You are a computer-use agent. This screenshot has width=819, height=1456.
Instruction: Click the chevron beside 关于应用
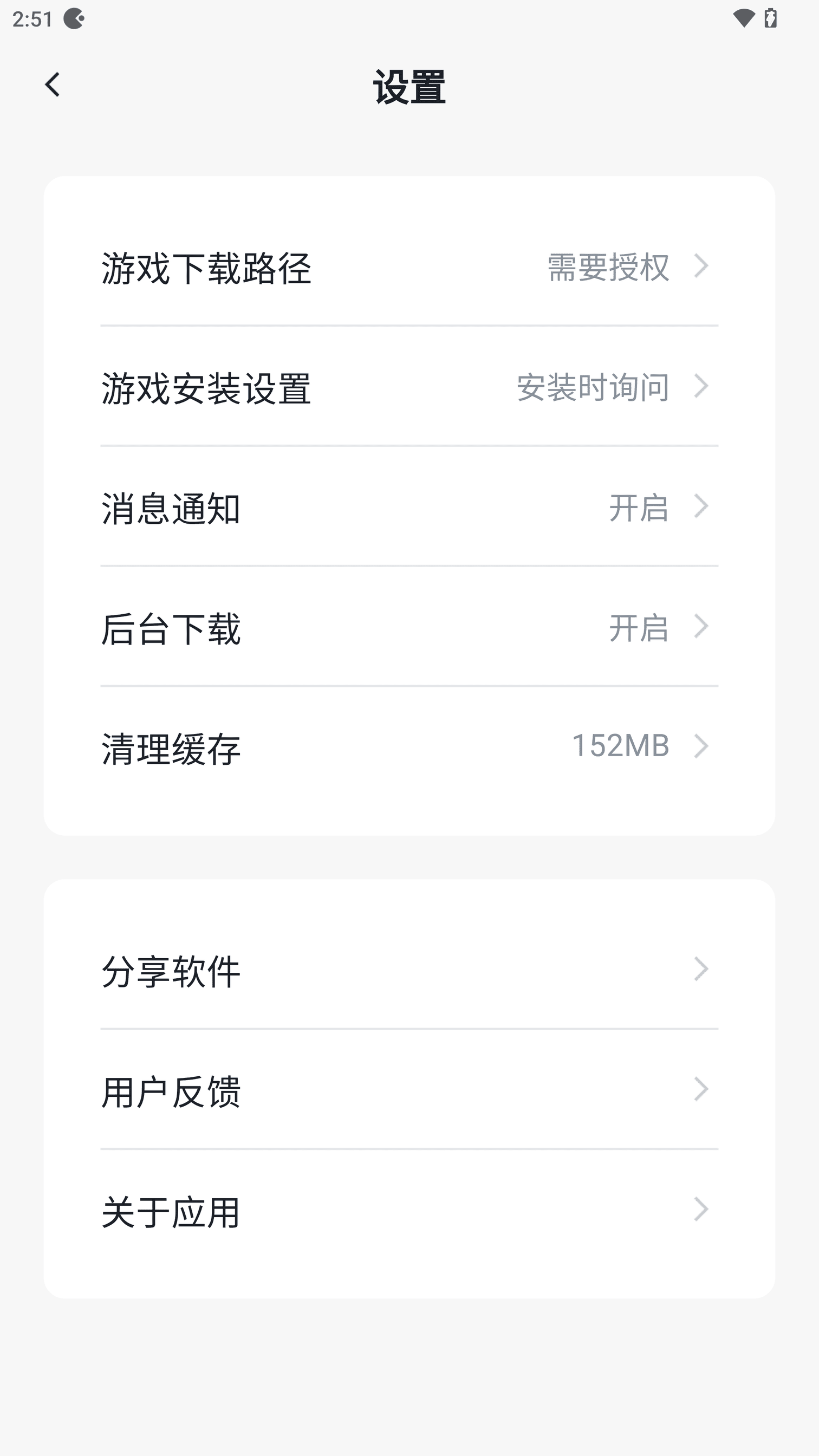(x=701, y=1210)
